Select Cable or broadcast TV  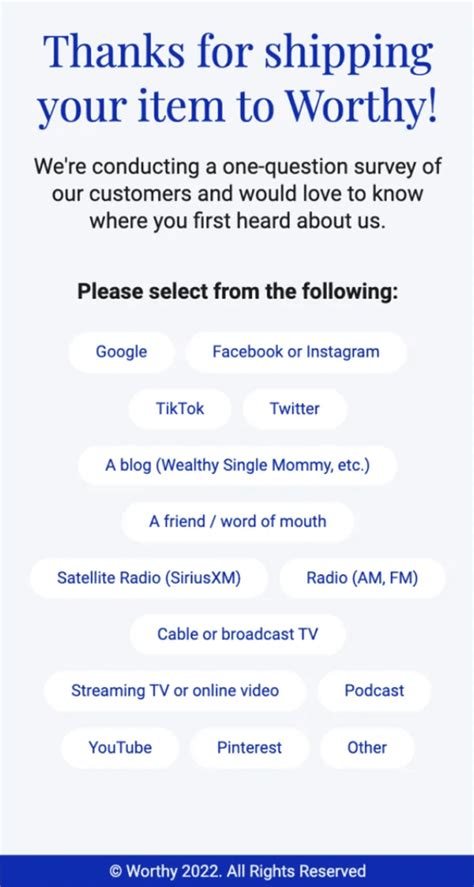[238, 634]
